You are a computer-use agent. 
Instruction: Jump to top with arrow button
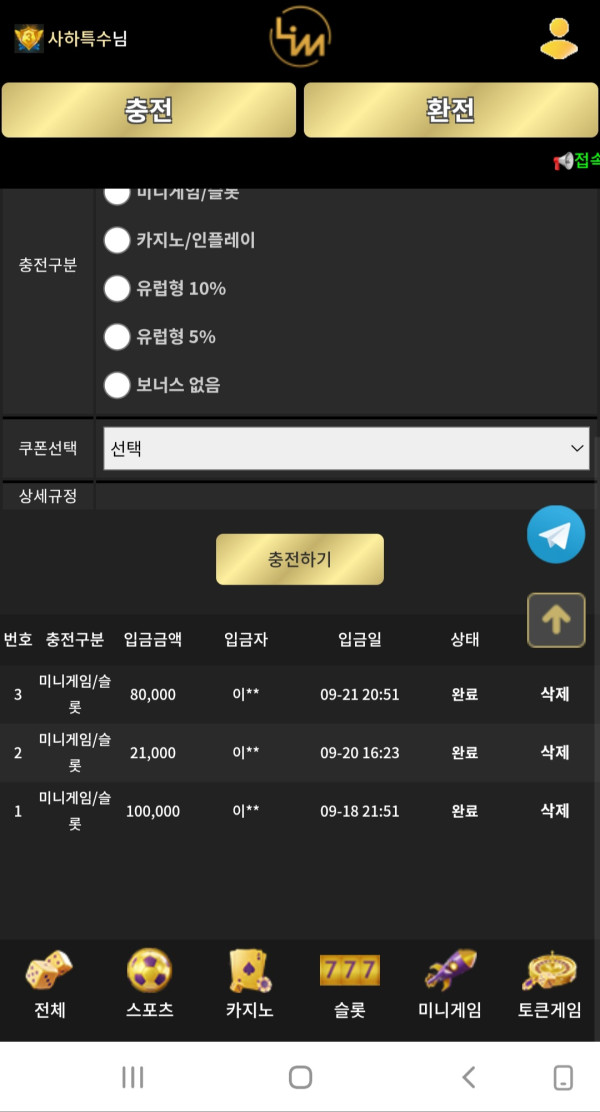pyautogui.click(x=556, y=620)
